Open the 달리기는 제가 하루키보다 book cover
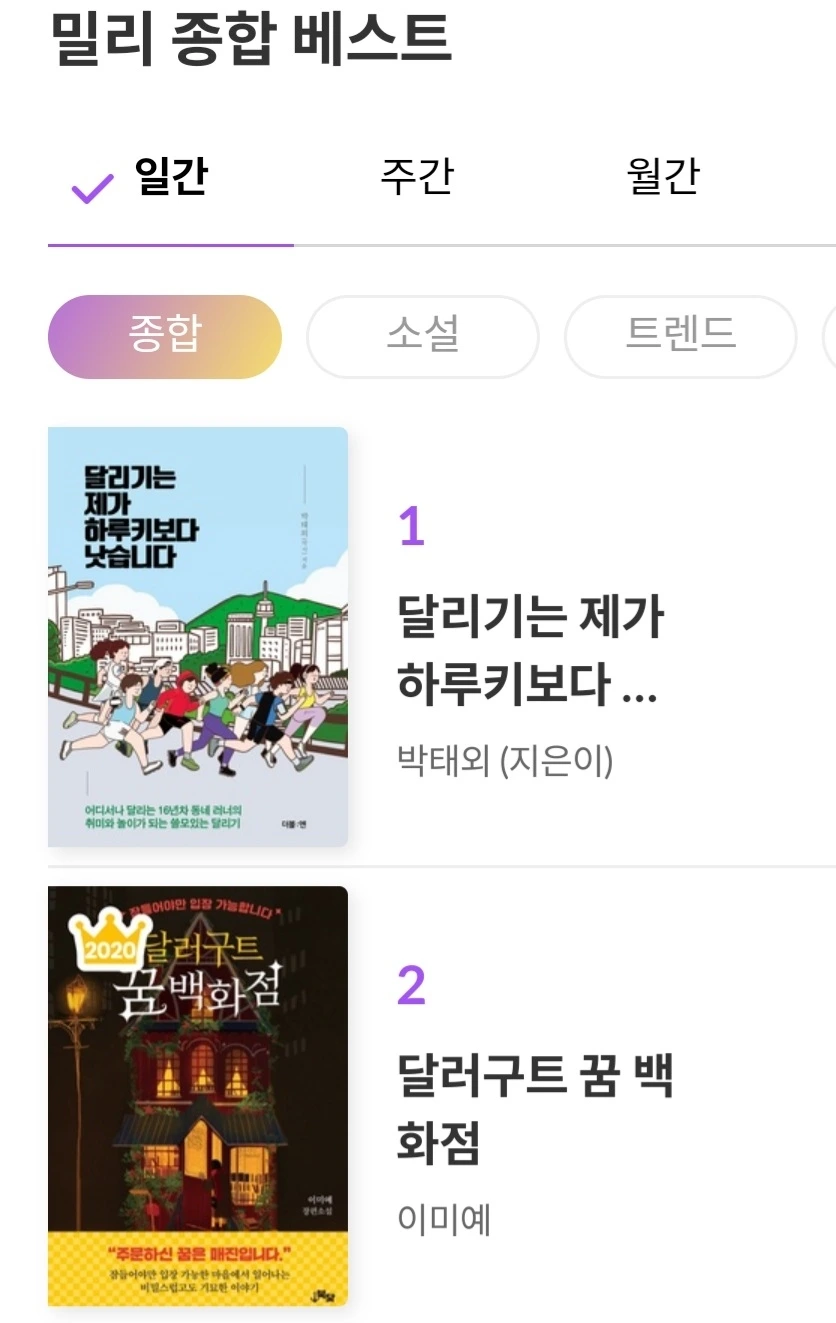Screen dimensions: 836x1323 click(198, 637)
